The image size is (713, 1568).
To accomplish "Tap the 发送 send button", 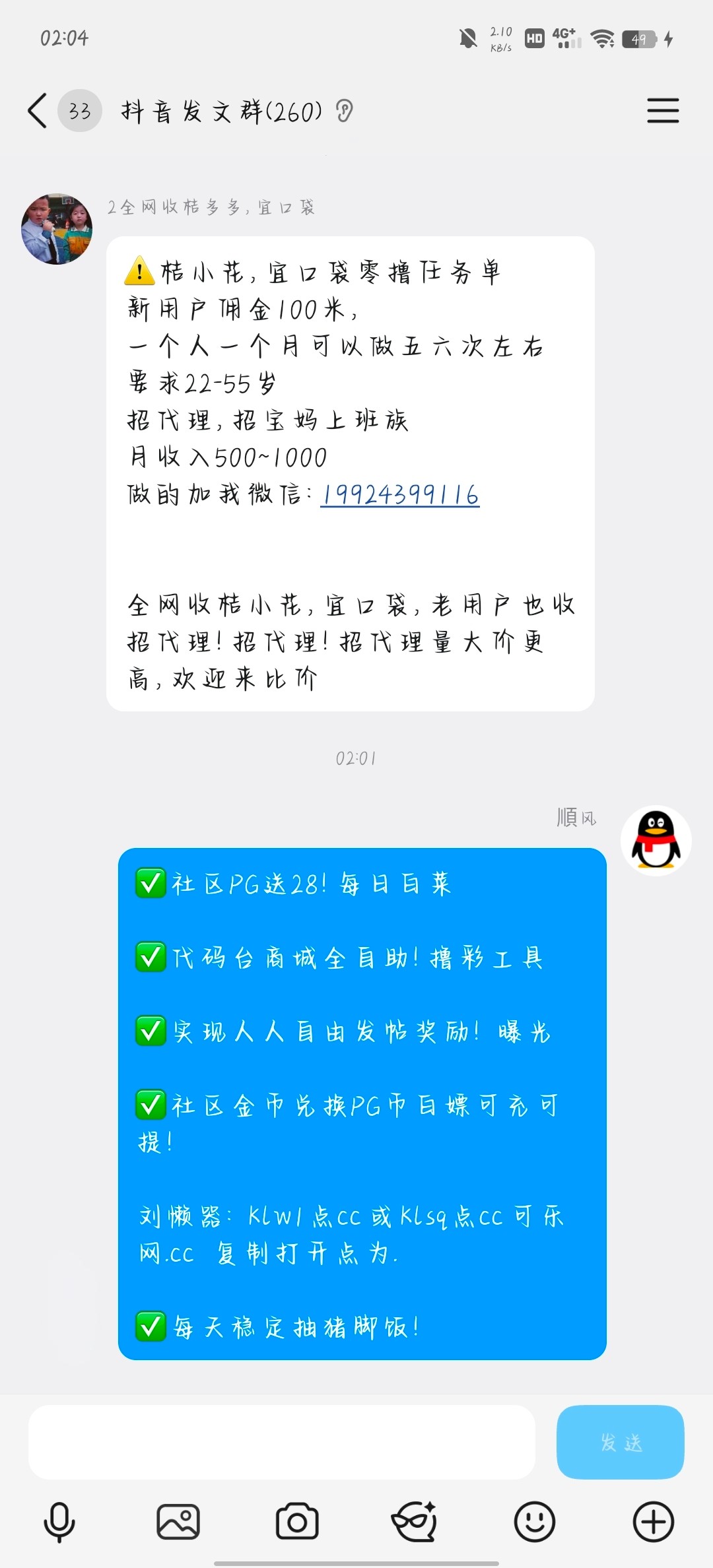I will point(620,1442).
